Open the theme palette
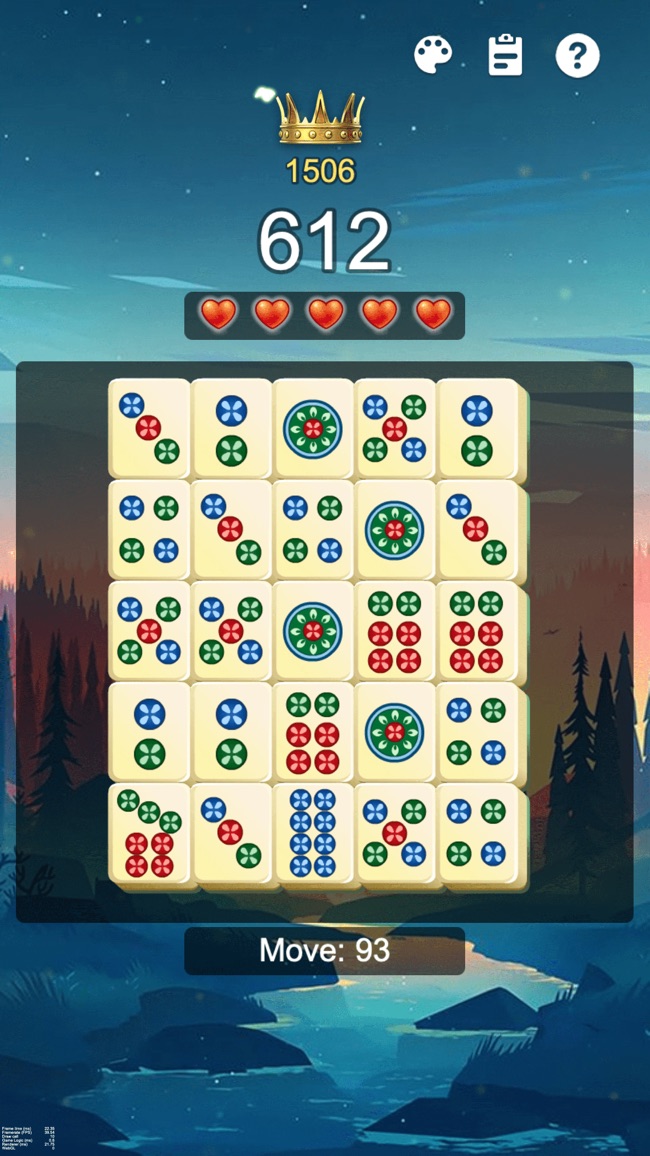The image size is (650, 1156). [433, 55]
